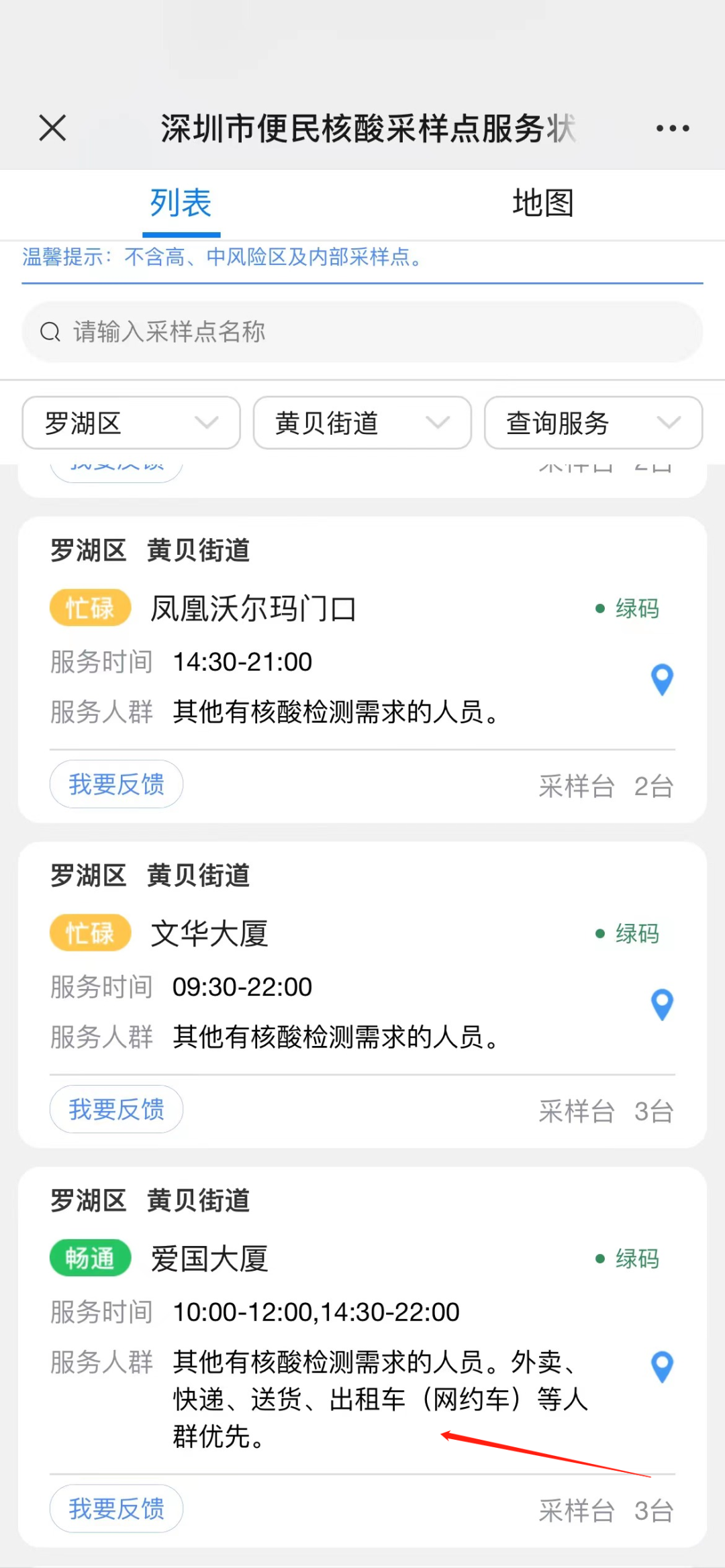Screen dimensions: 725x1568
Task: Expand the 罗湖区 district dropdown
Action: 132,423
